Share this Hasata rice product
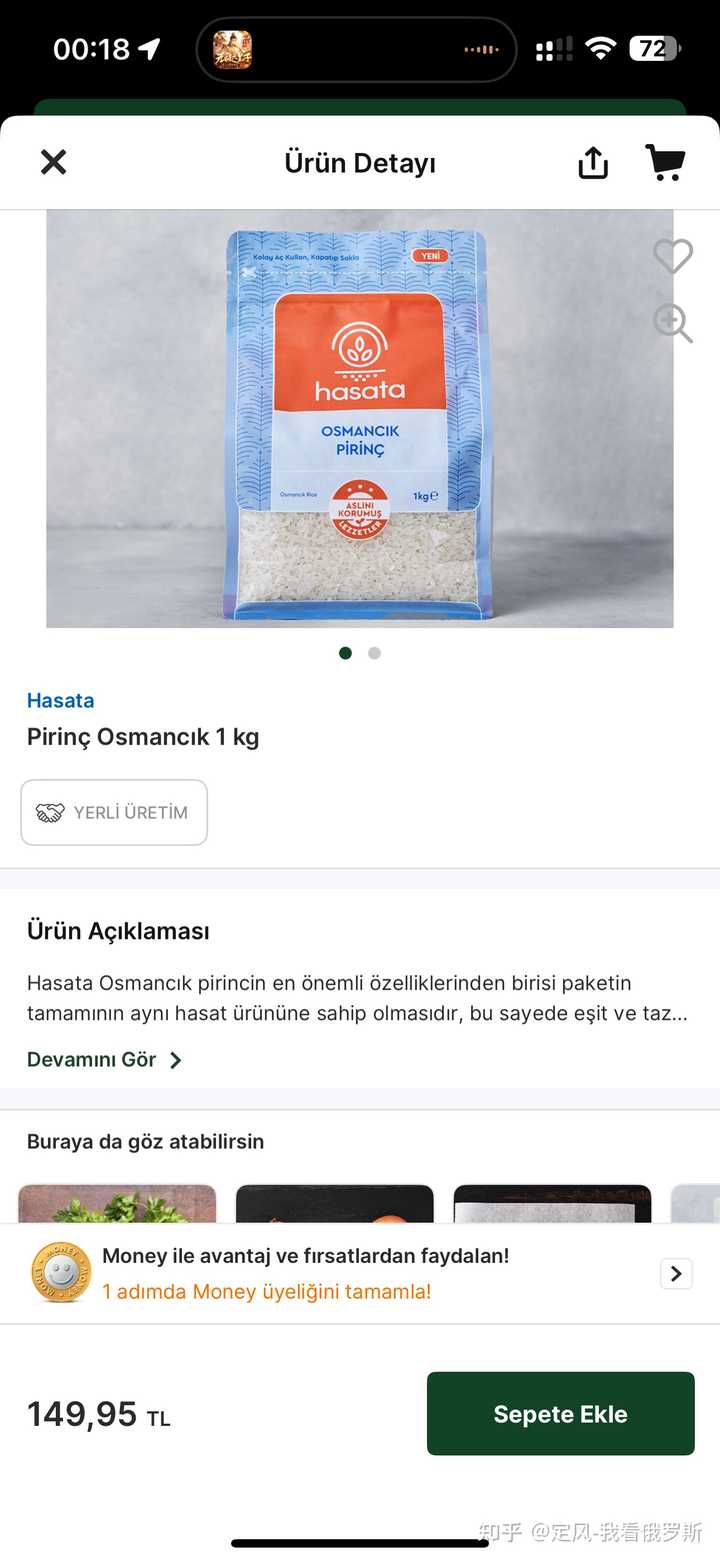 coord(593,163)
